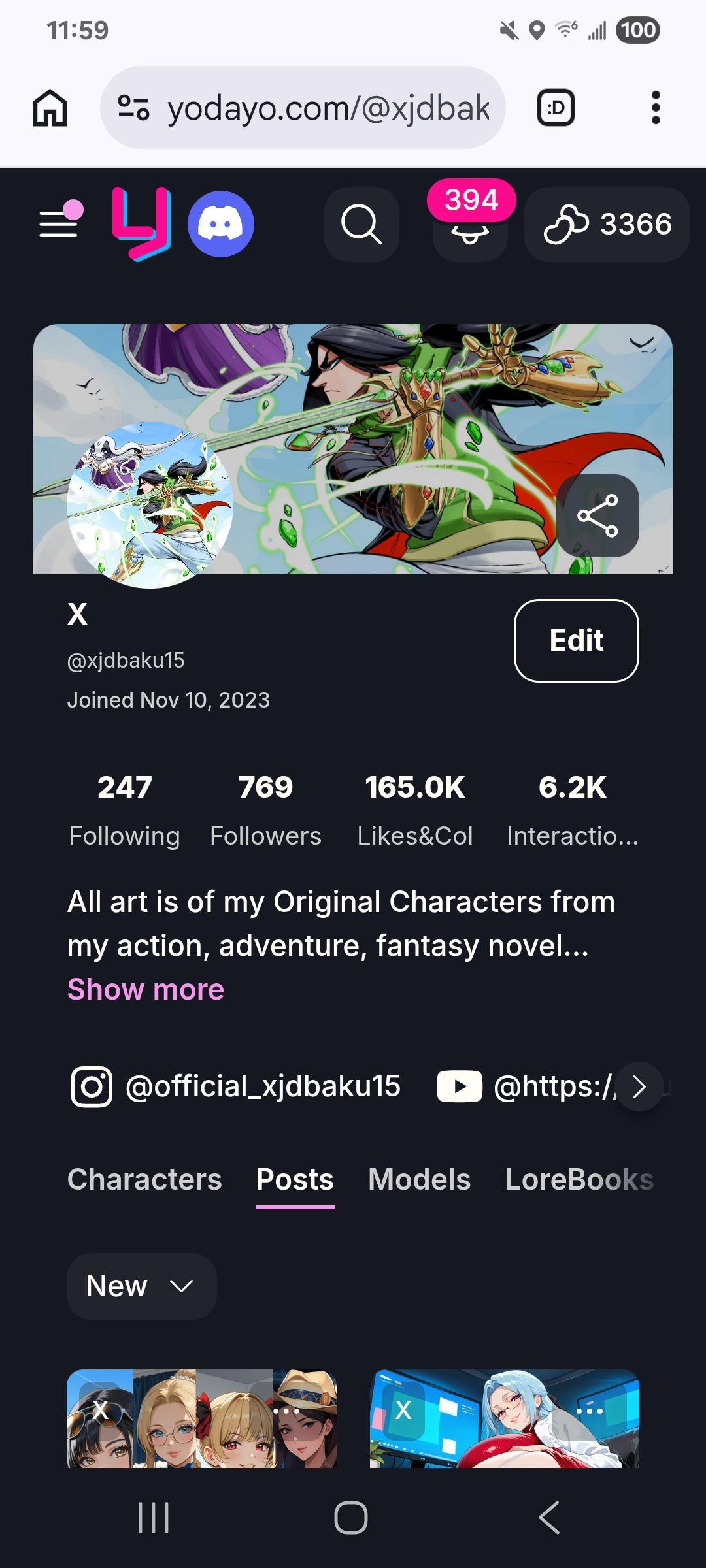706x1568 pixels.
Task: Open the YouTube profile link
Action: click(526, 1086)
